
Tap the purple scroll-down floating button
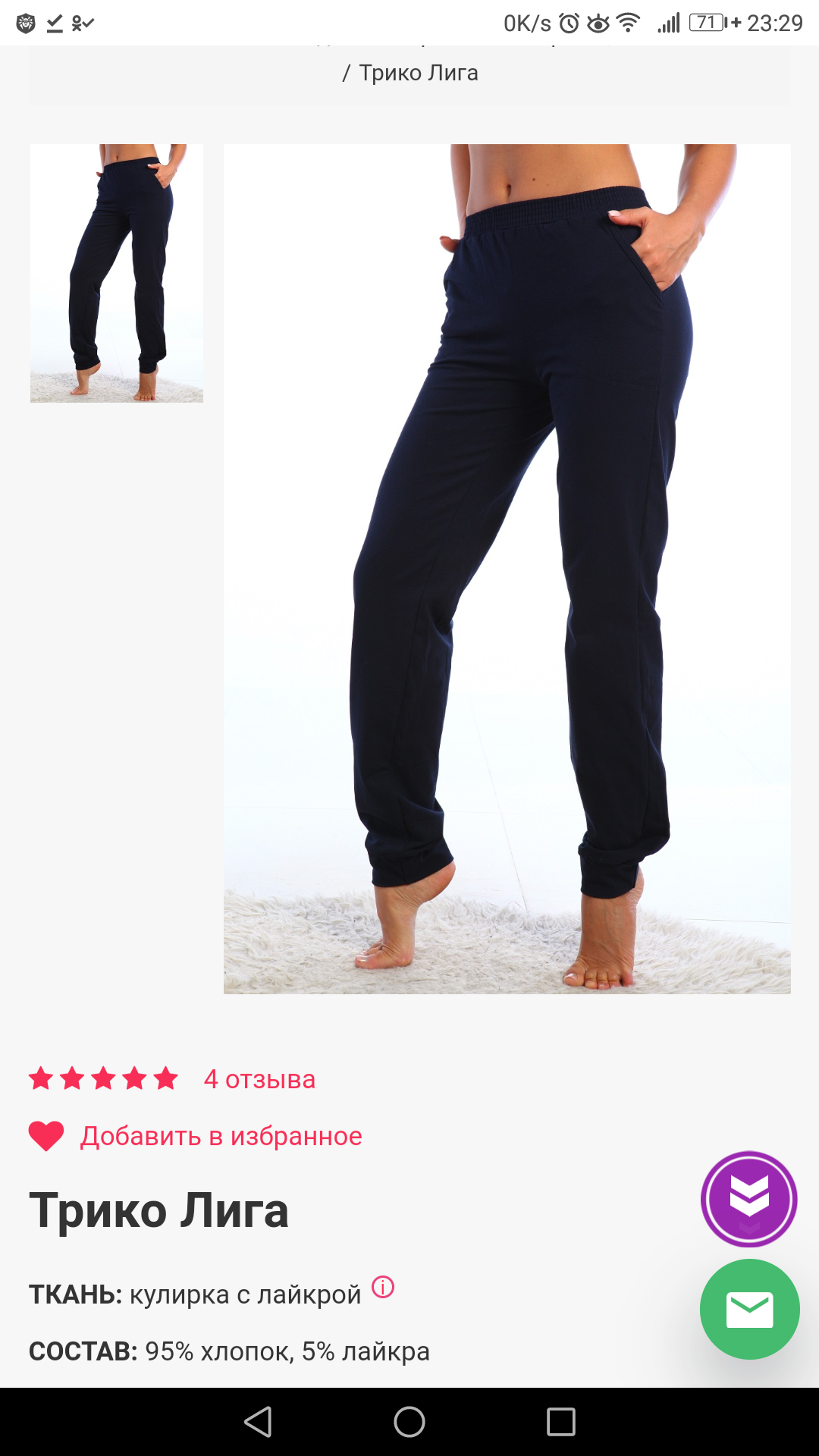pyautogui.click(x=748, y=1199)
